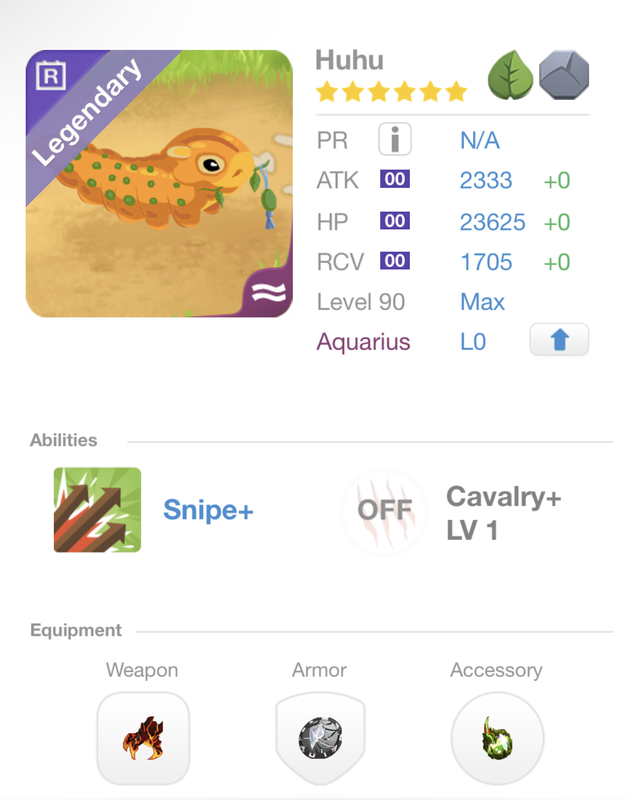Upgrade Aquarius level with the blue arrow
The width and height of the screenshot is (637, 800).
pyautogui.click(x=559, y=340)
